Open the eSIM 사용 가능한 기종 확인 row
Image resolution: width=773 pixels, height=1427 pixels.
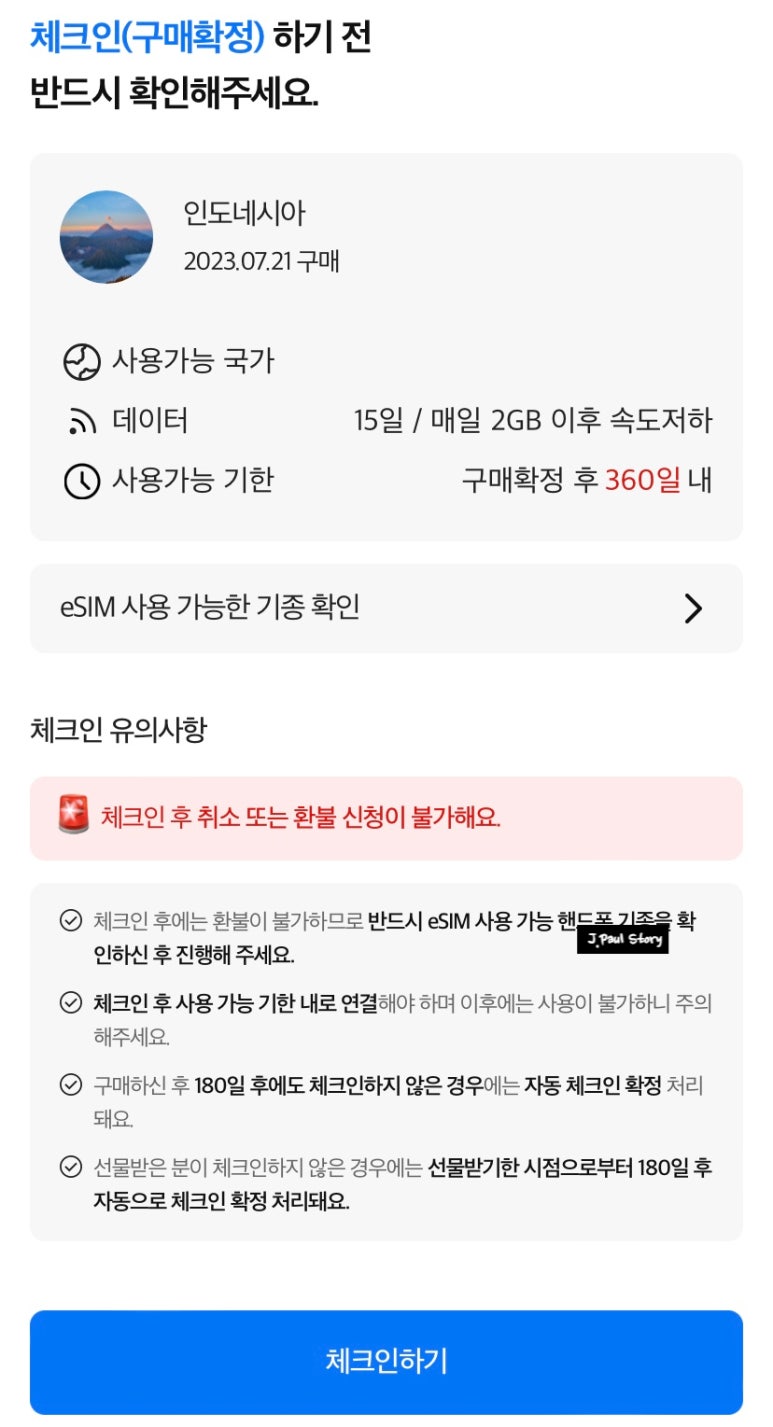(x=386, y=608)
